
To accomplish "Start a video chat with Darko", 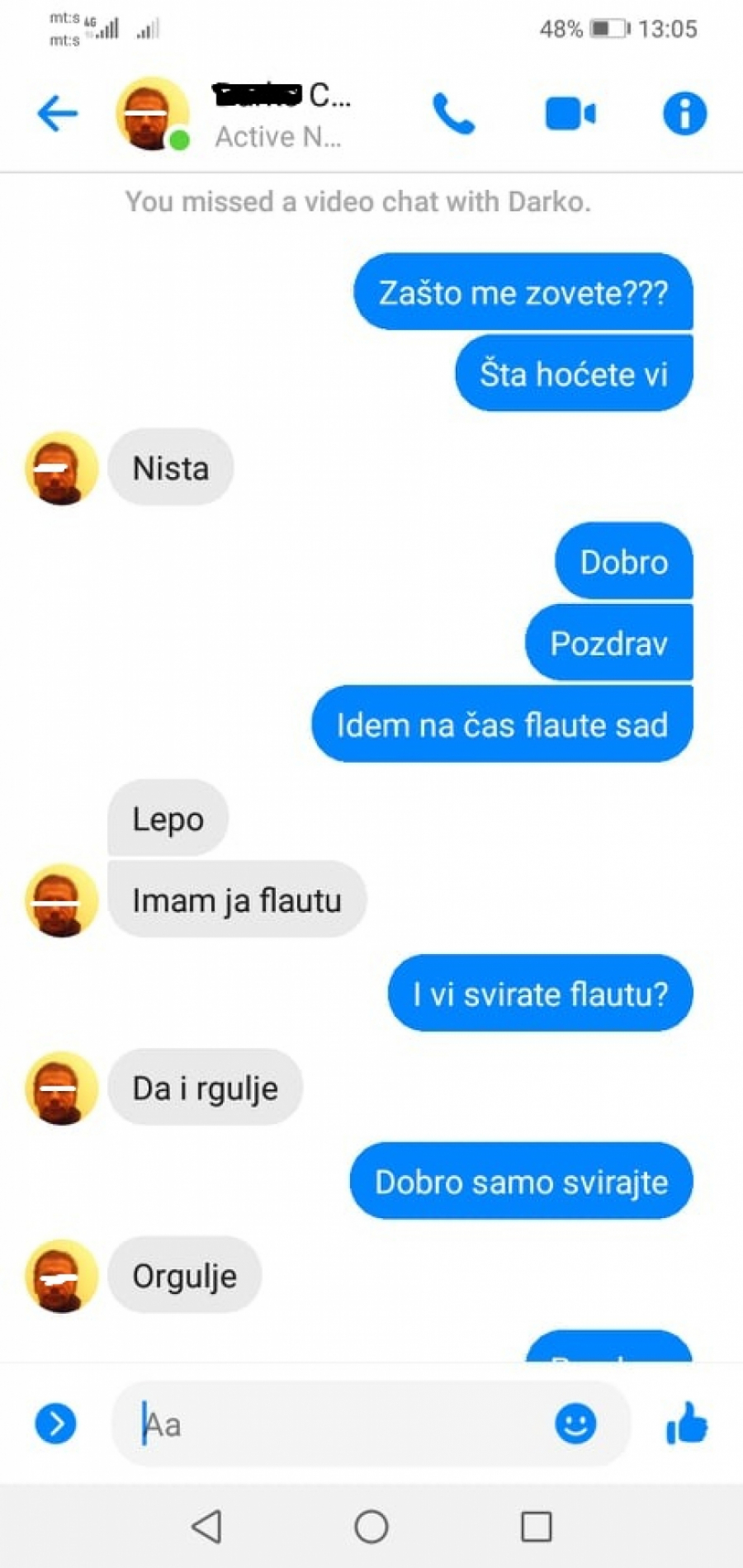I will tap(570, 114).
